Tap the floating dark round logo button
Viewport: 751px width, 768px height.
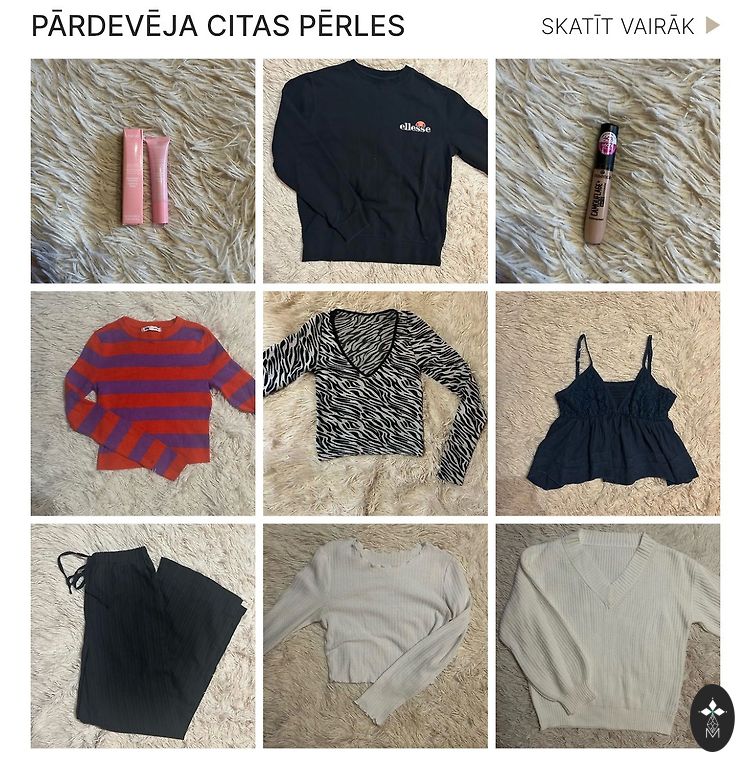click(x=712, y=717)
